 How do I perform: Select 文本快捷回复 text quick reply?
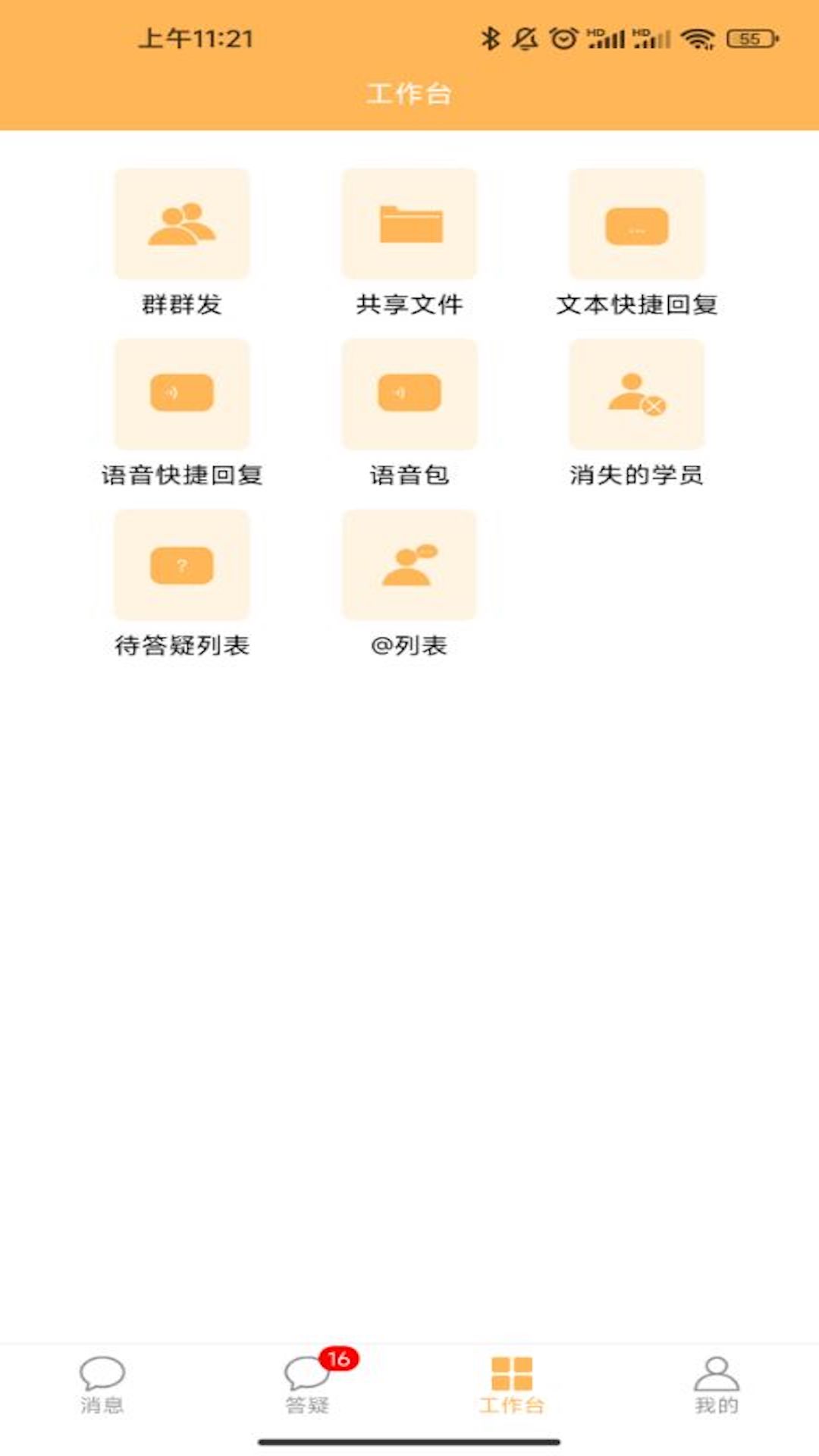pyautogui.click(x=637, y=224)
